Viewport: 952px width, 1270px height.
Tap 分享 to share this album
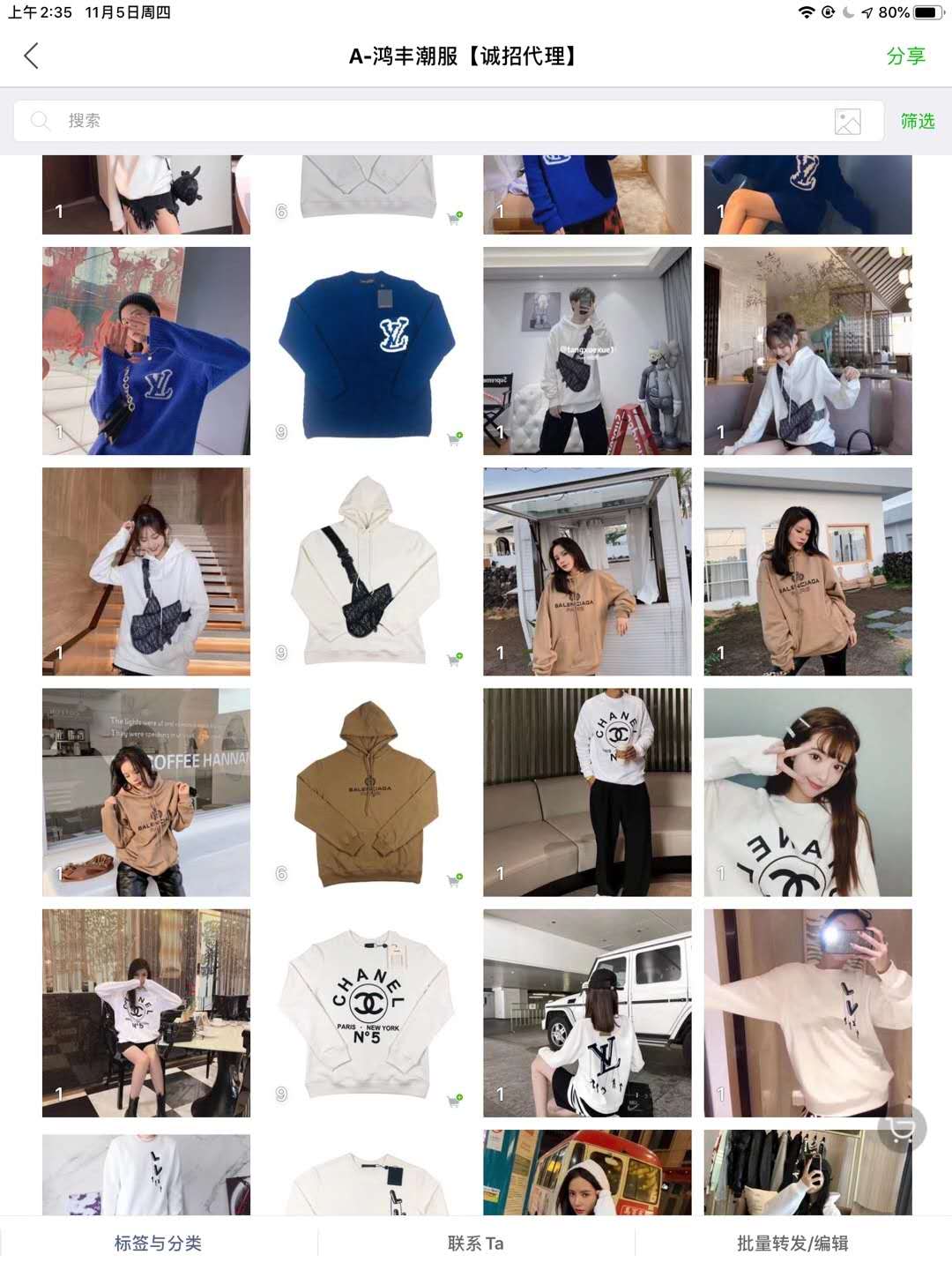(x=905, y=56)
